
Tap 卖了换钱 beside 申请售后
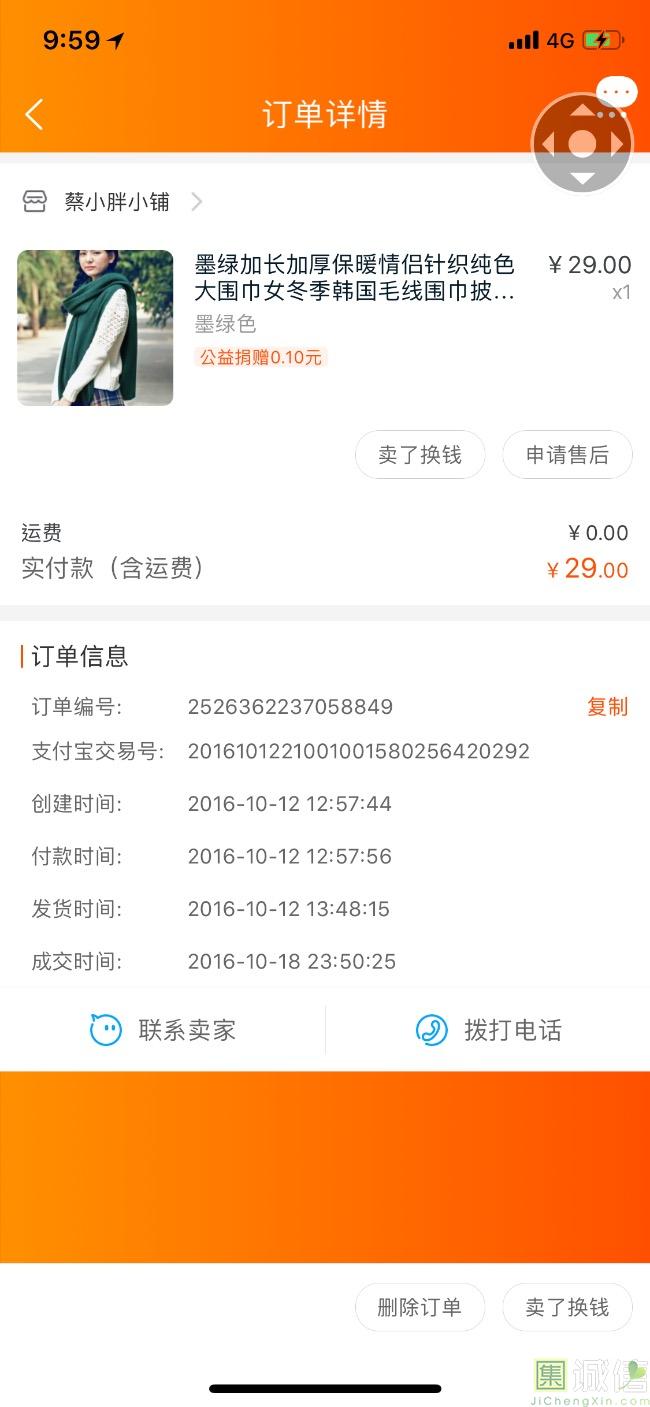coord(420,455)
